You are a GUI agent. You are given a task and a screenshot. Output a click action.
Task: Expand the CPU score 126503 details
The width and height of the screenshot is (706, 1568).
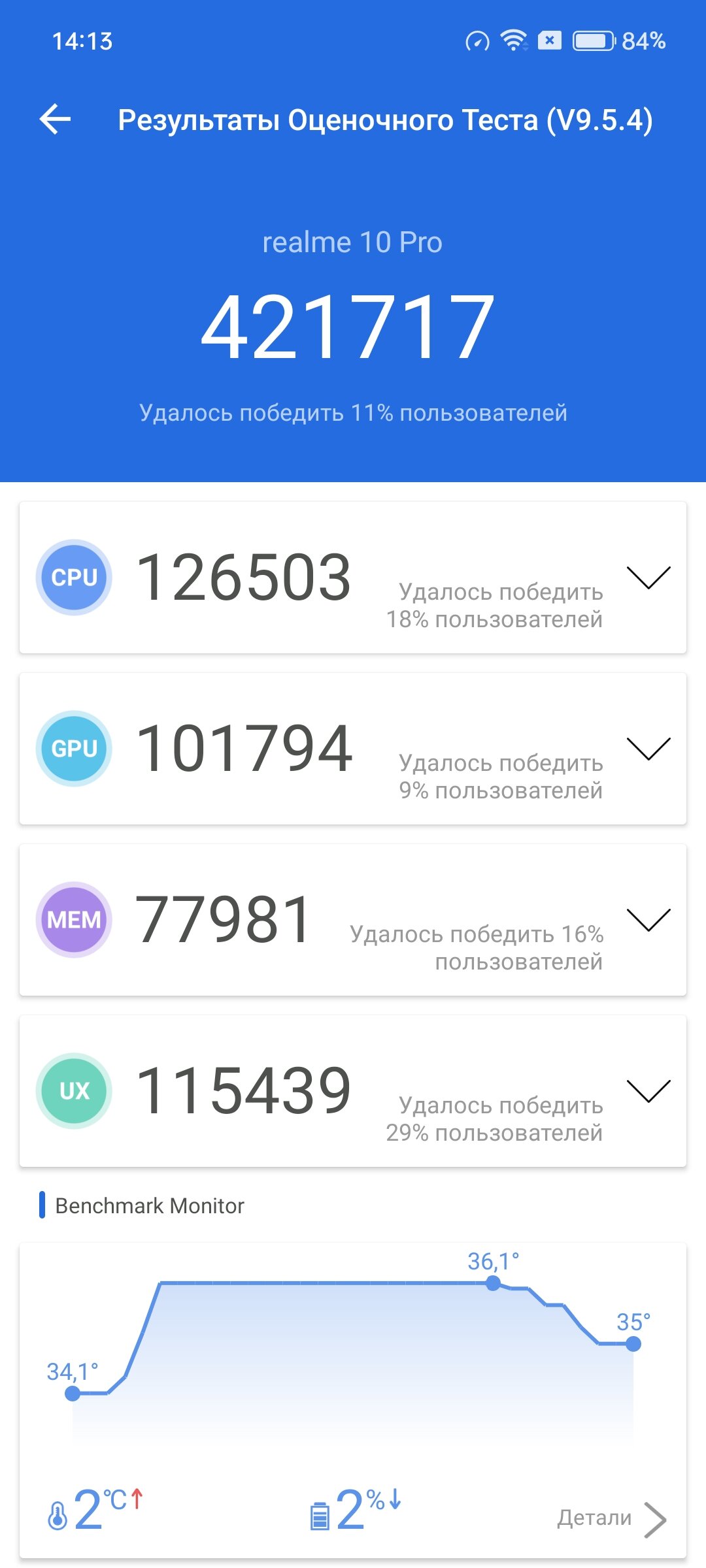(648, 578)
